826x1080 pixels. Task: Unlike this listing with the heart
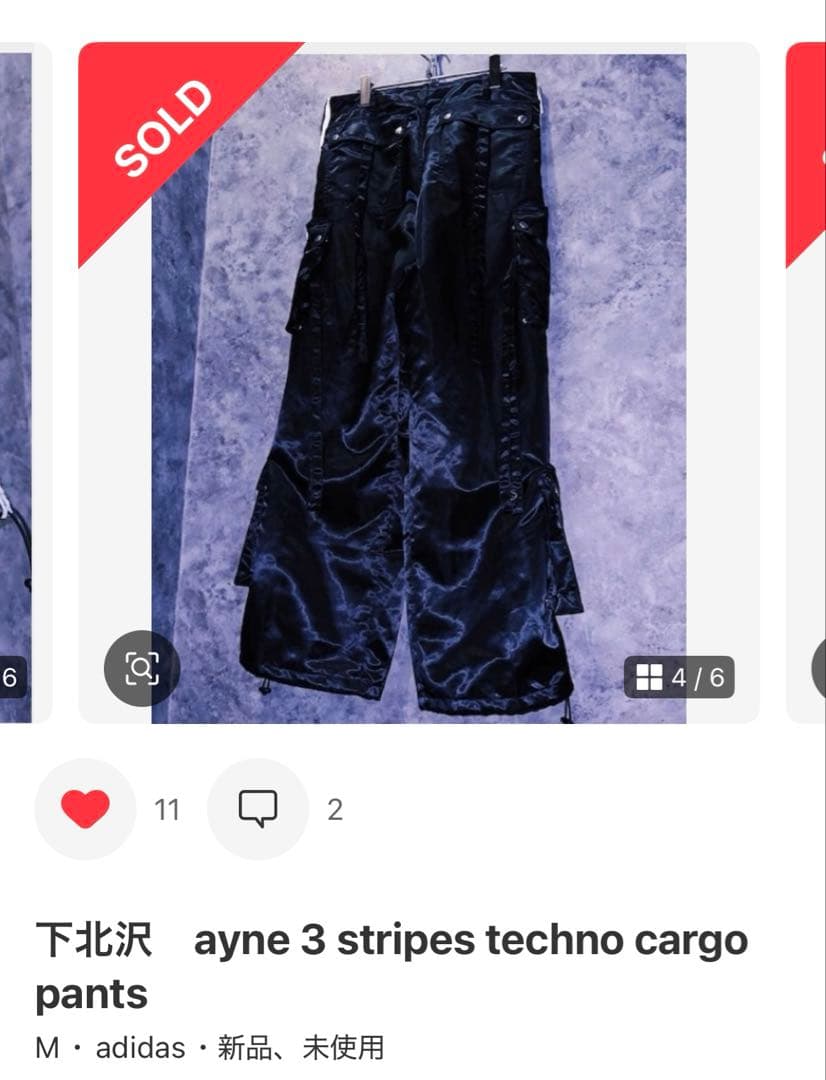85,808
